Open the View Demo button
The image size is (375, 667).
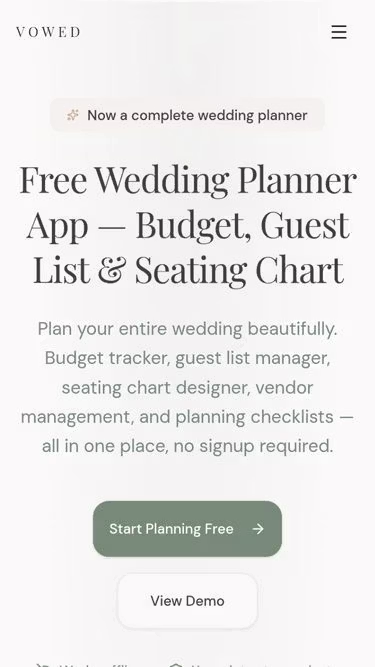188,601
